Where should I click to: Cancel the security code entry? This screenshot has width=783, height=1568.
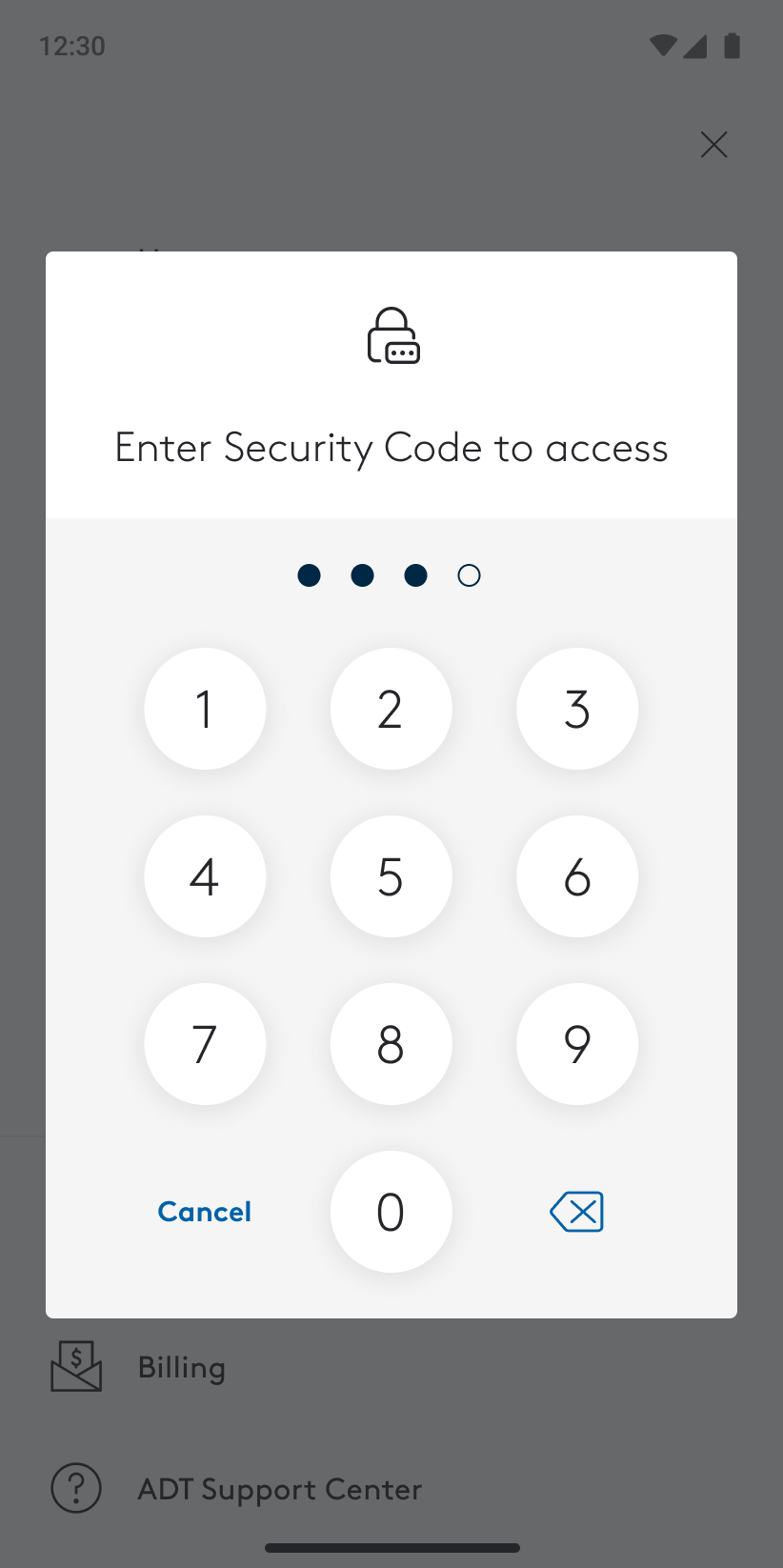[x=205, y=1212]
